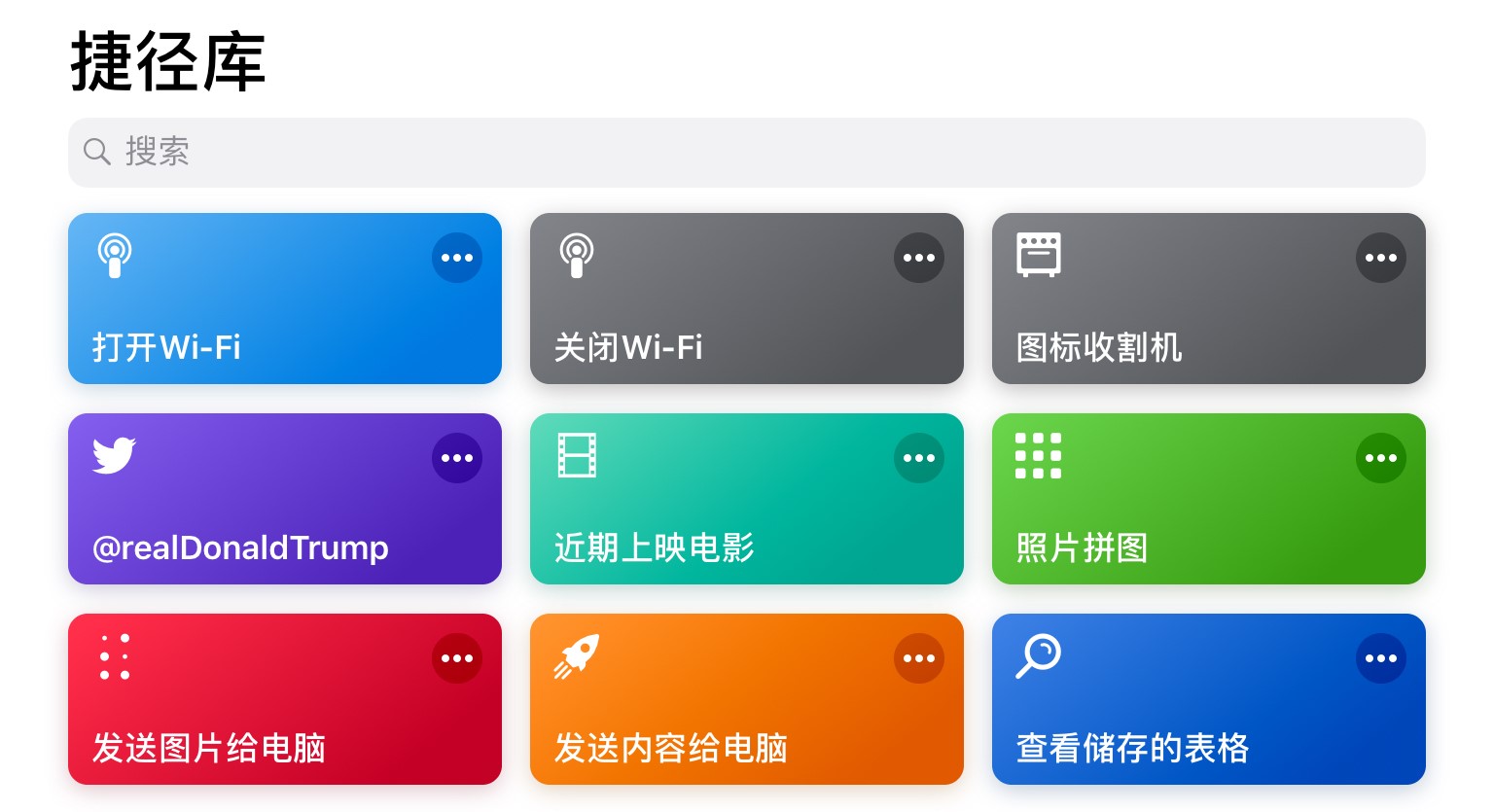Tap the 搜索 search field
Screen dimensions: 1494x812
[x=746, y=153]
